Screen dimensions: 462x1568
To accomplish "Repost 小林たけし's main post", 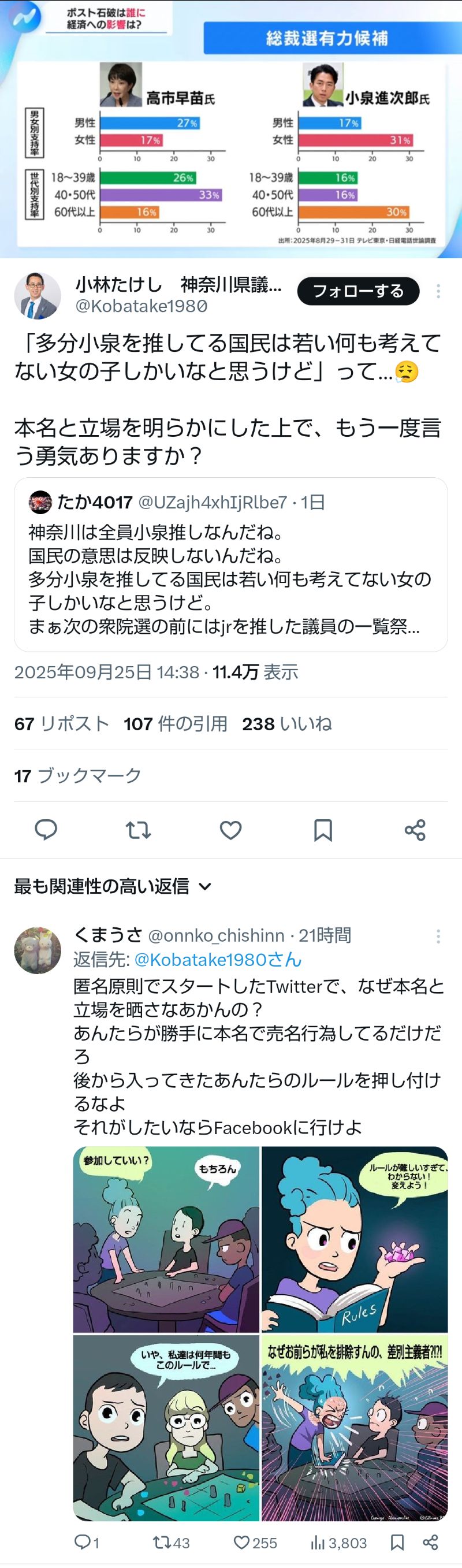I will coord(138,830).
